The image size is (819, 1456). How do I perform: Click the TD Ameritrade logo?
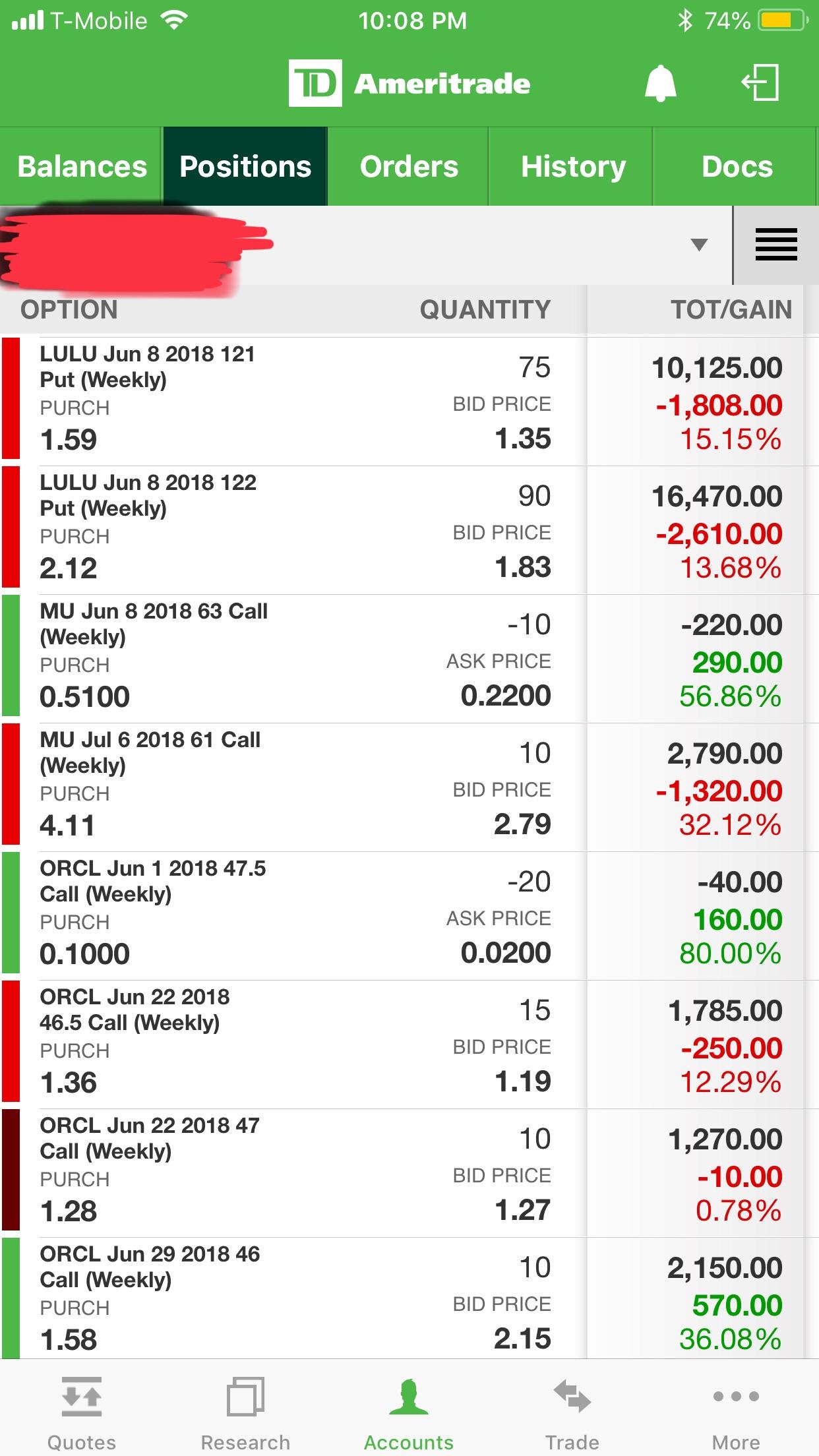tap(409, 83)
